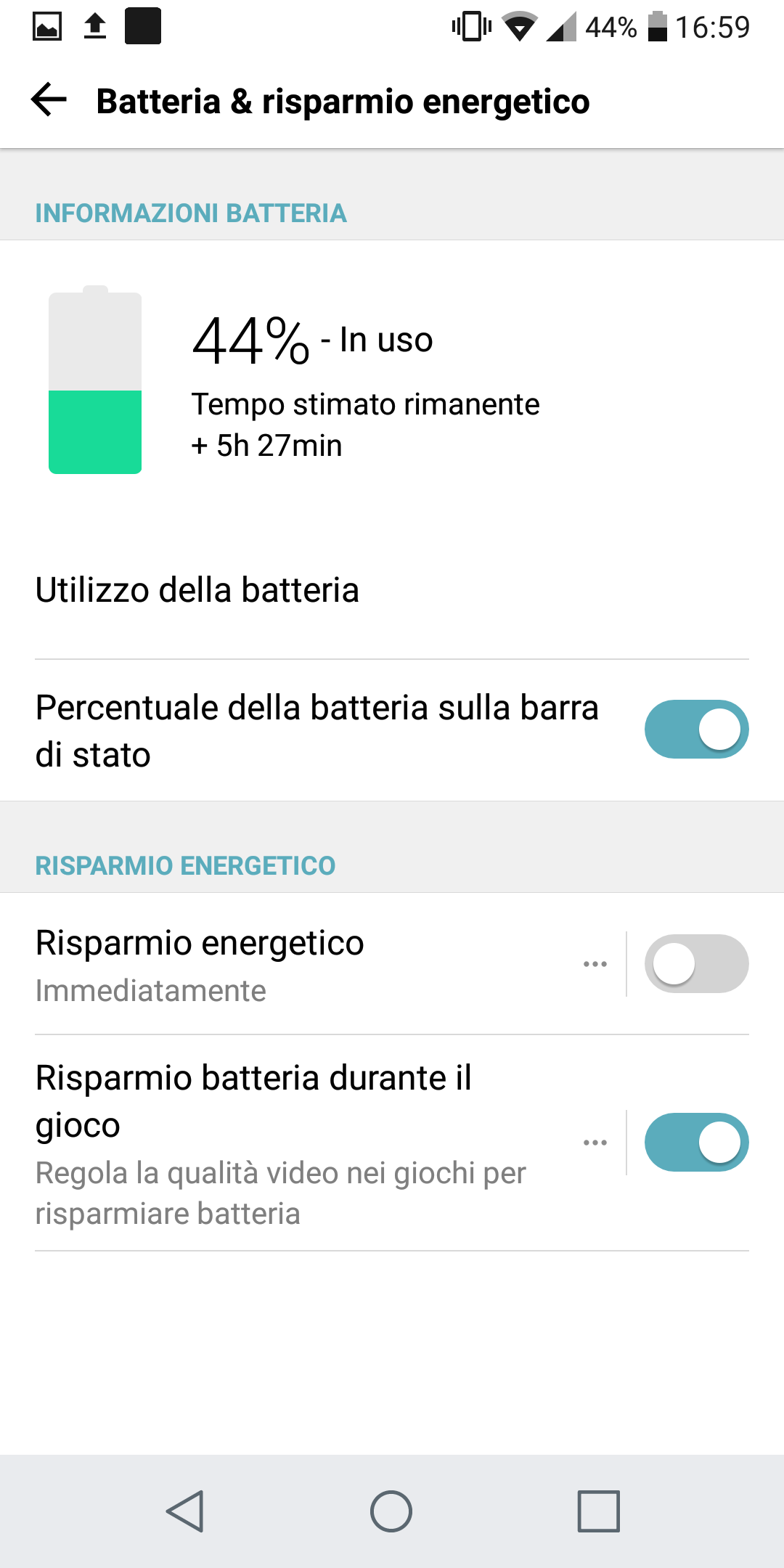
Task: Open recent apps from navigation bar
Action: [x=598, y=1511]
